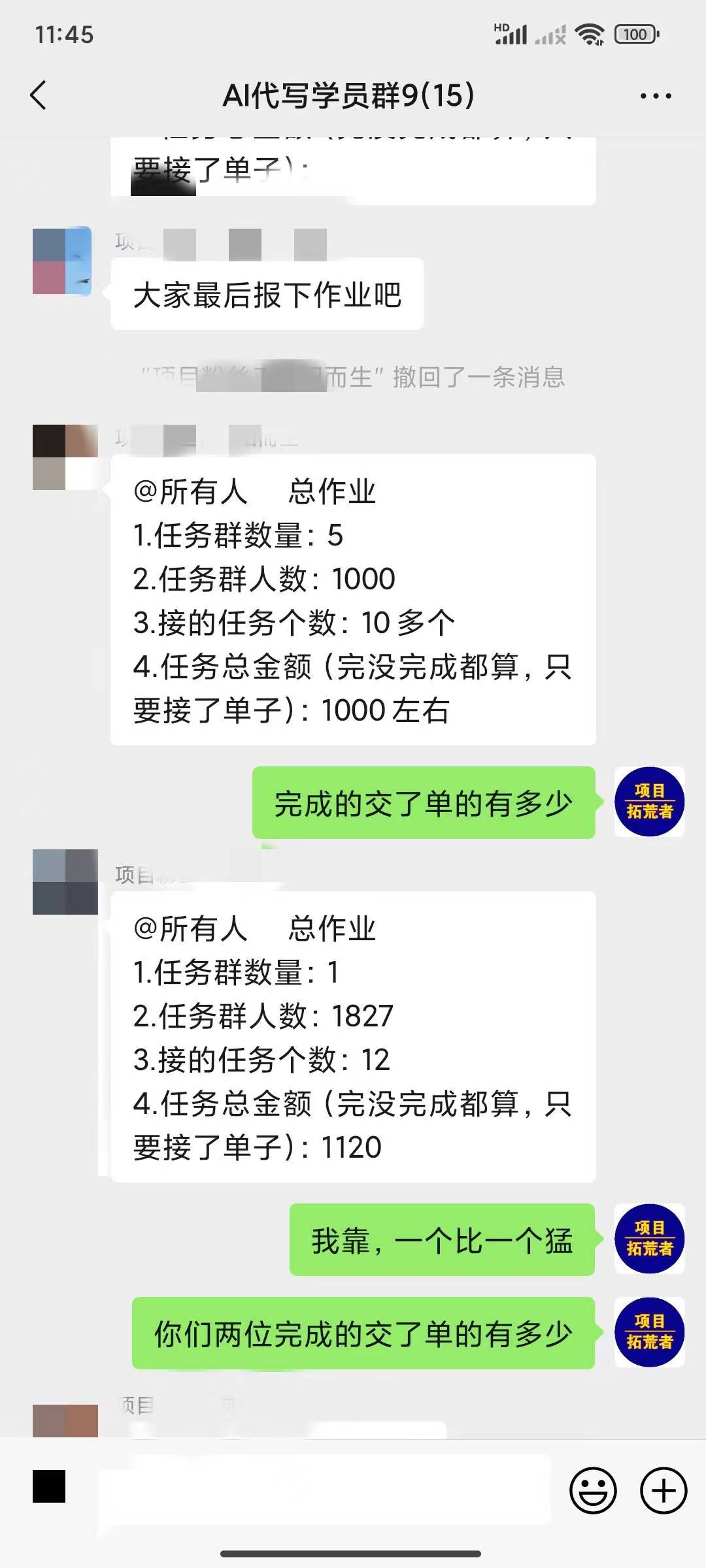706x1568 pixels.
Task: Go back from the AI代写学员群9 chat
Action: coord(39,95)
